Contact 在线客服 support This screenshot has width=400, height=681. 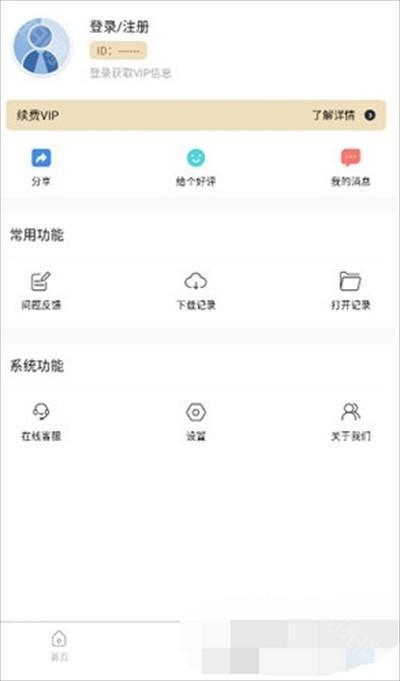pyautogui.click(x=41, y=422)
